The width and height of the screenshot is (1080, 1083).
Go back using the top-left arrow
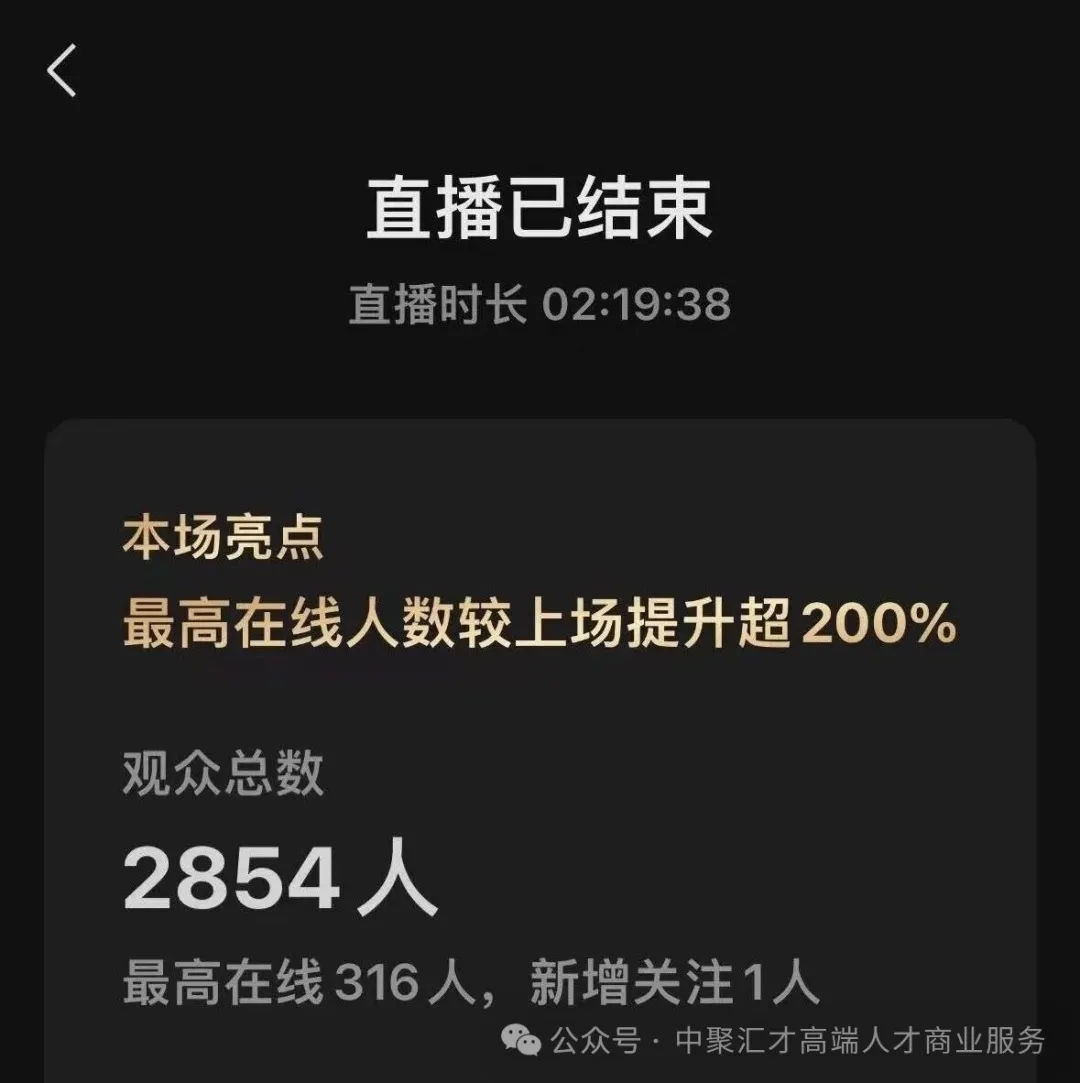click(x=62, y=72)
